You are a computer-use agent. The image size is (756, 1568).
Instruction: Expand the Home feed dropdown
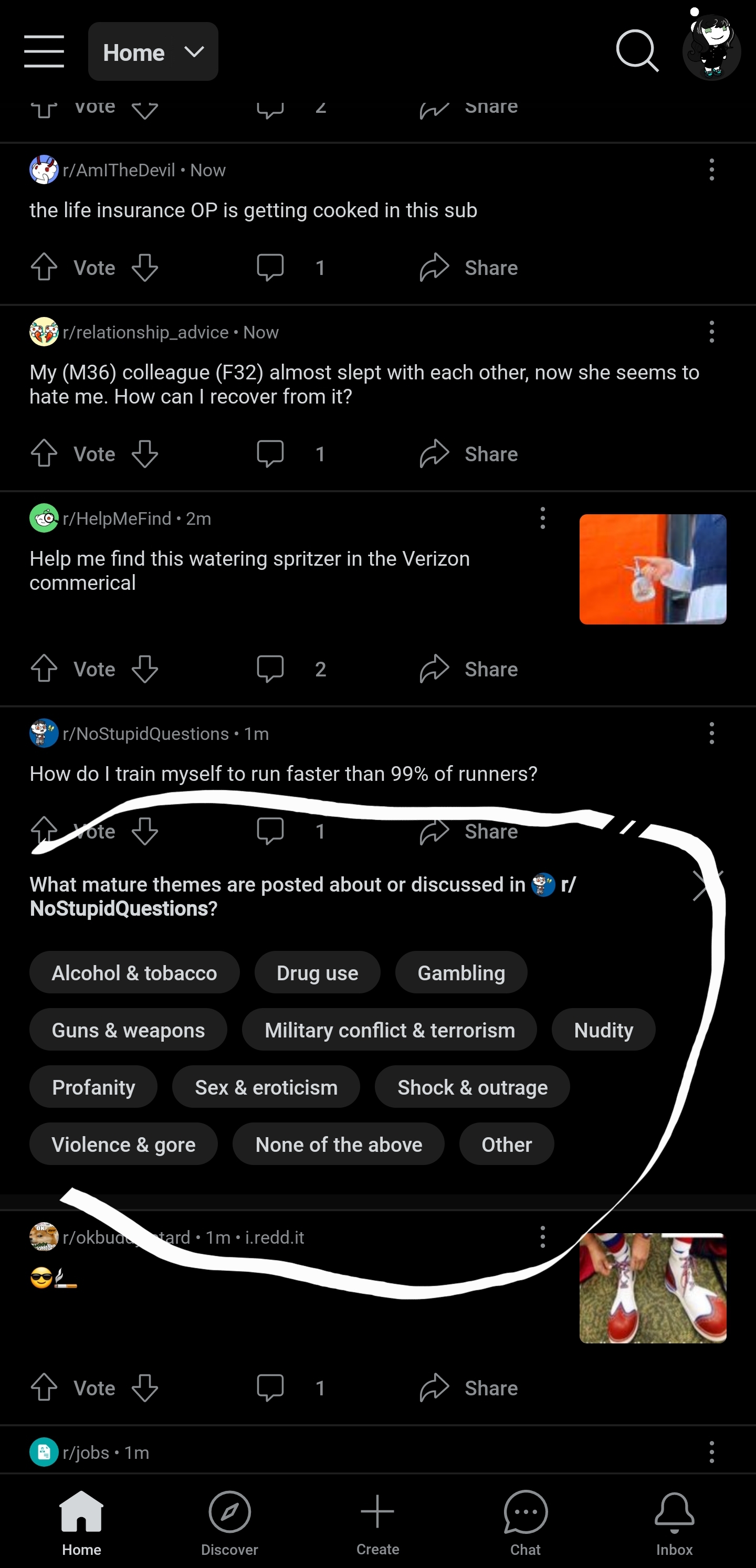click(x=153, y=52)
